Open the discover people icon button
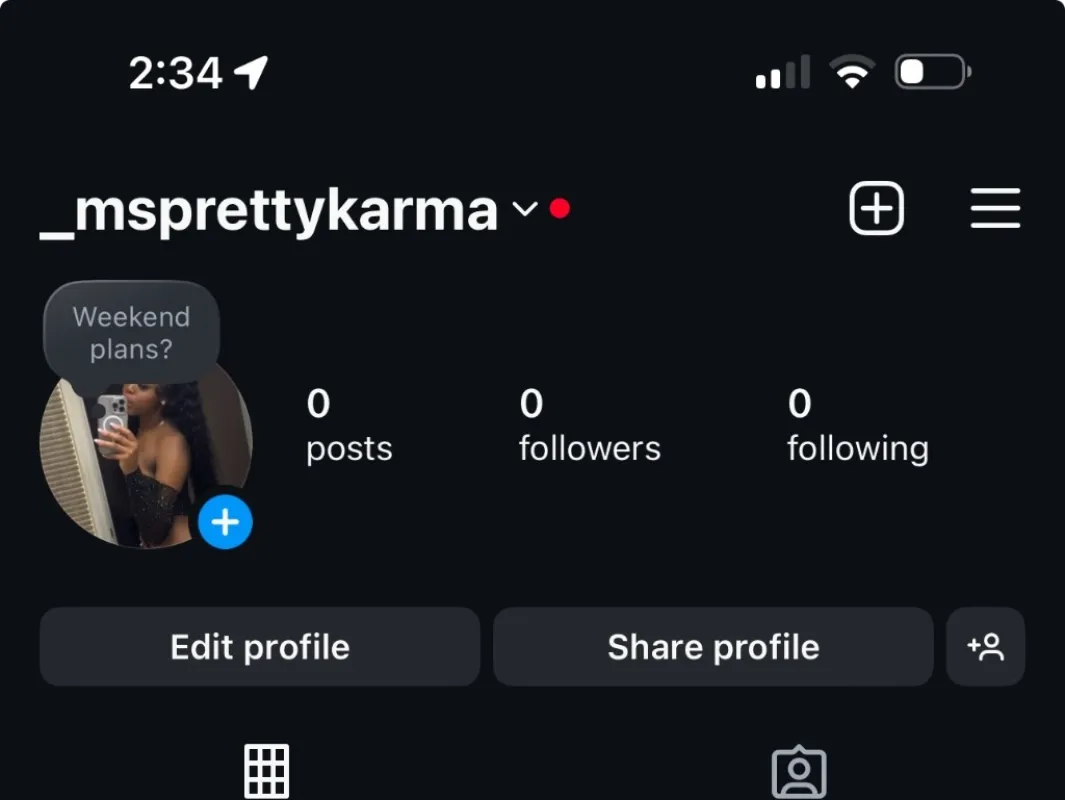The width and height of the screenshot is (1065, 800). tap(985, 647)
